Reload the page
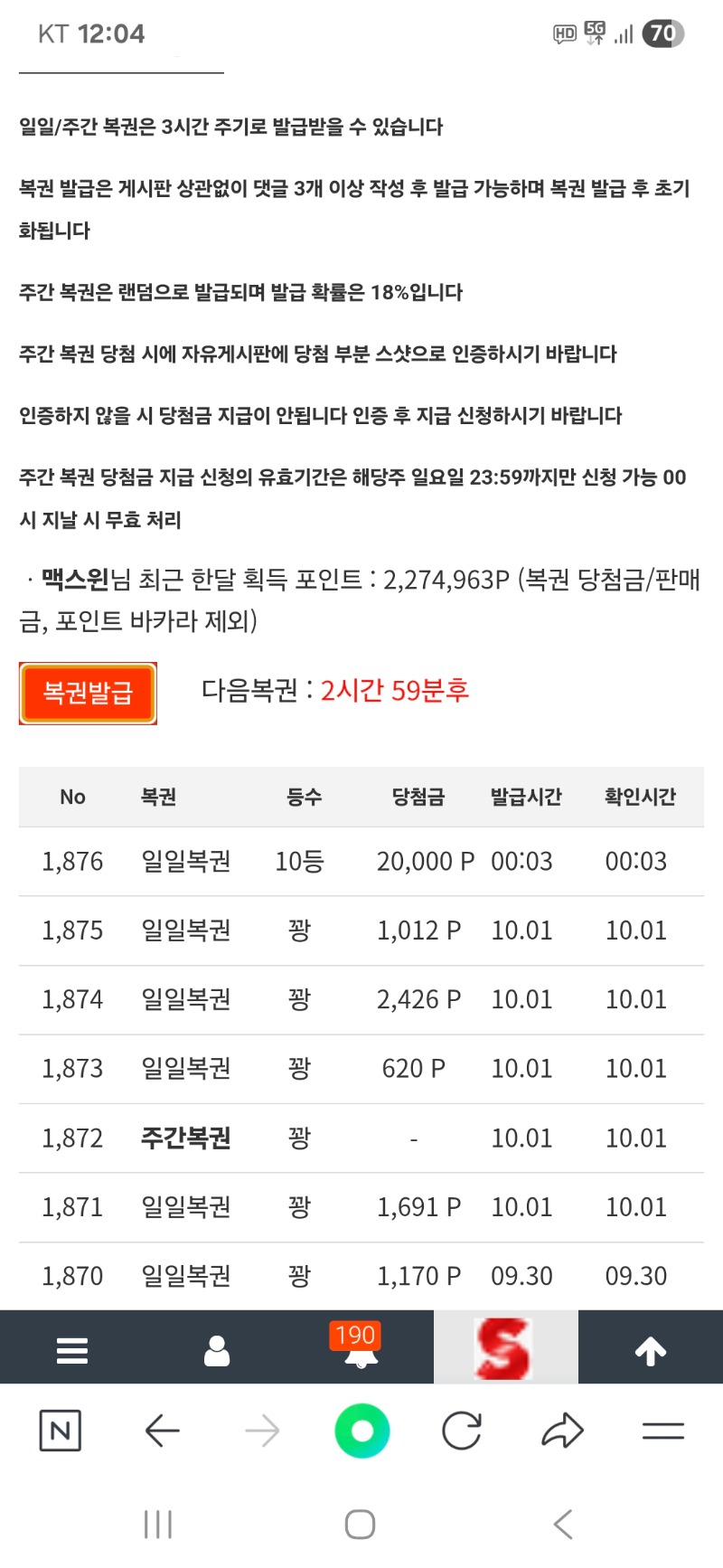This screenshot has height=1568, width=723. coord(462,1431)
